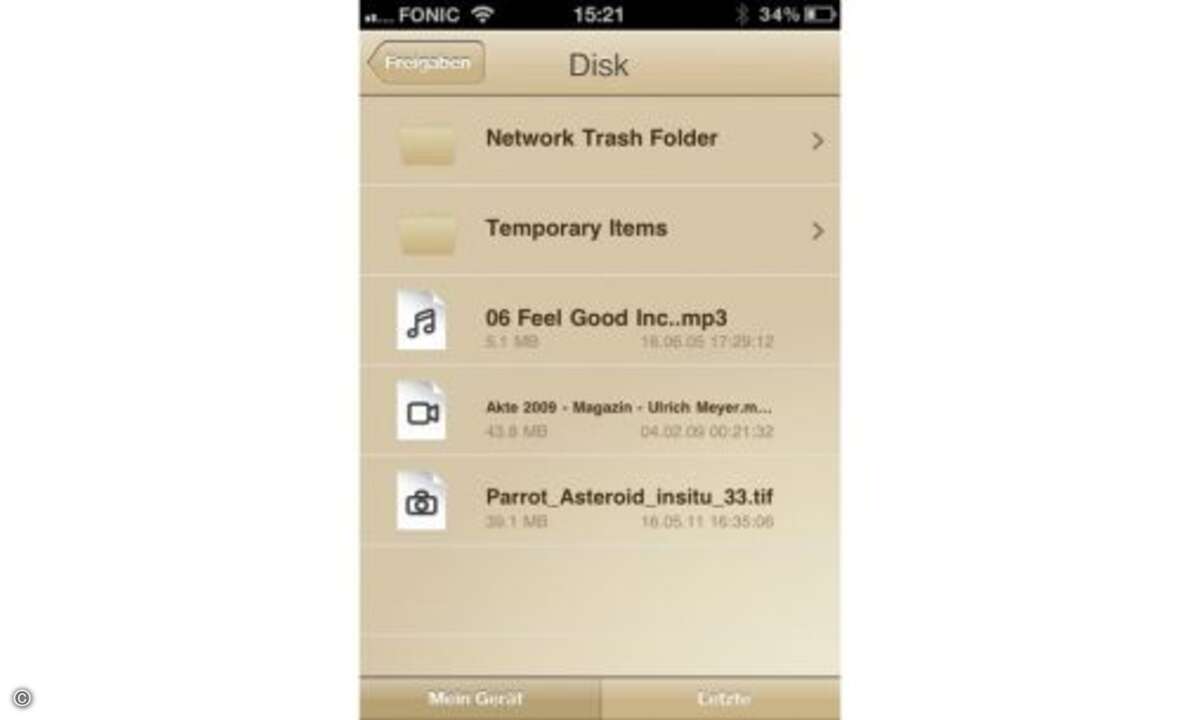Open the Temporary Items folder
1200x720 pixels.
(x=600, y=229)
